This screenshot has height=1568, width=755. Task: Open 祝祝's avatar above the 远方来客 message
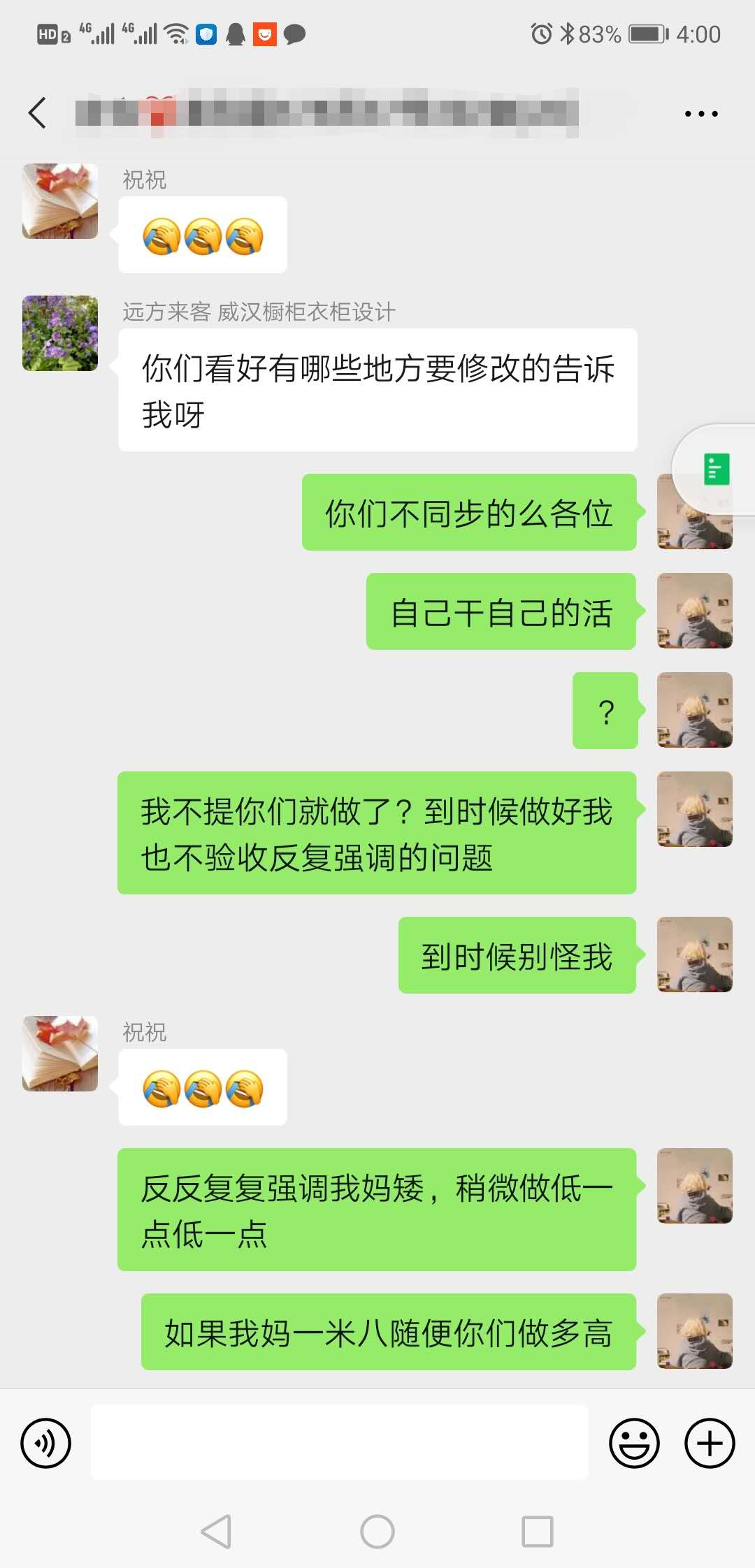(60, 201)
